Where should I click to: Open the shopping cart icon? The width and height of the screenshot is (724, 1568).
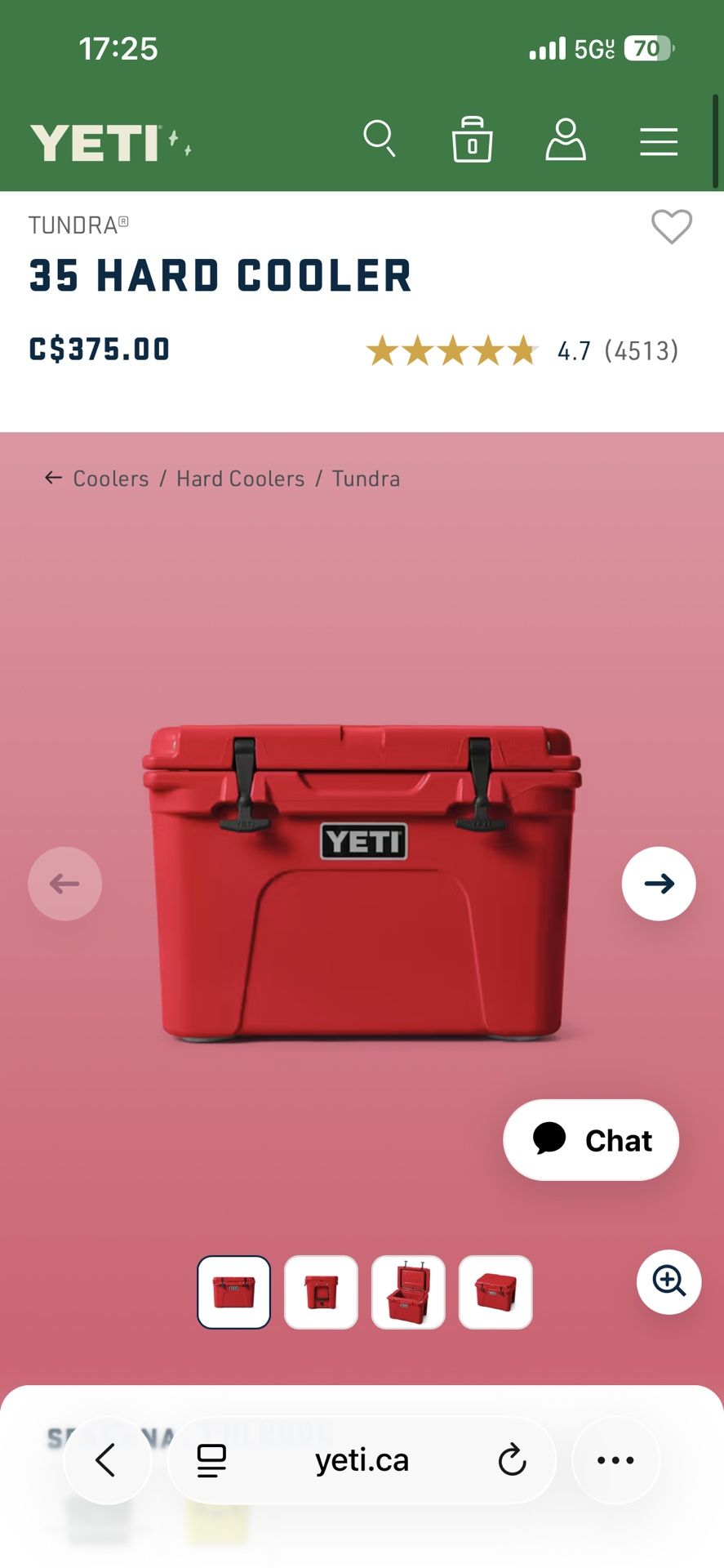point(473,140)
